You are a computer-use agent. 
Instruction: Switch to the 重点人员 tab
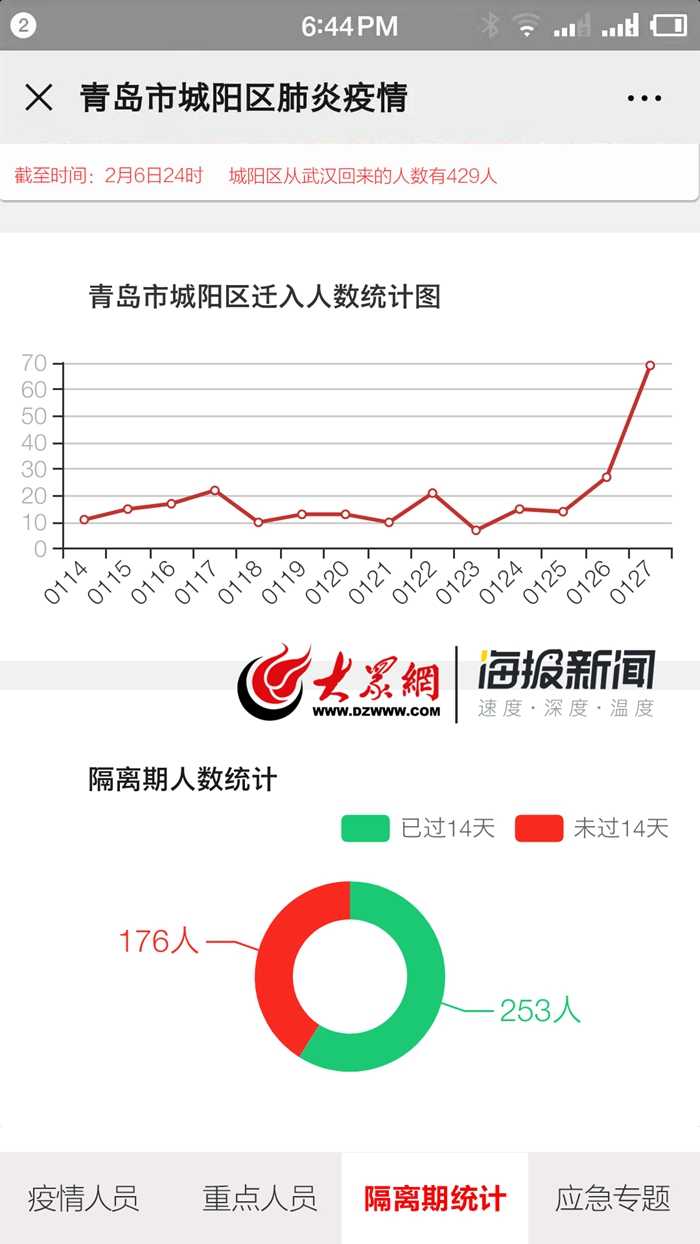click(259, 1198)
